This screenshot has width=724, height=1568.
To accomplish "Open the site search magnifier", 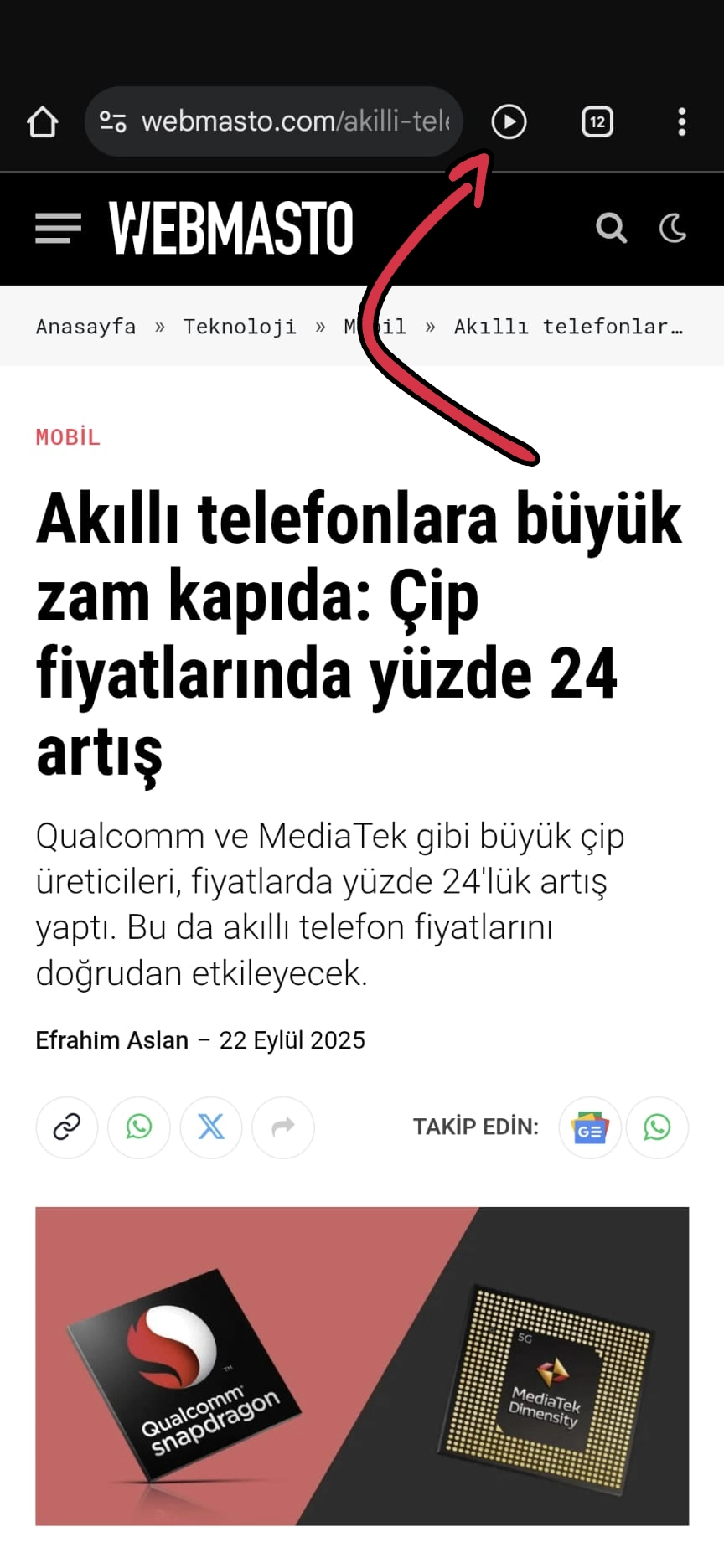I will click(x=611, y=228).
